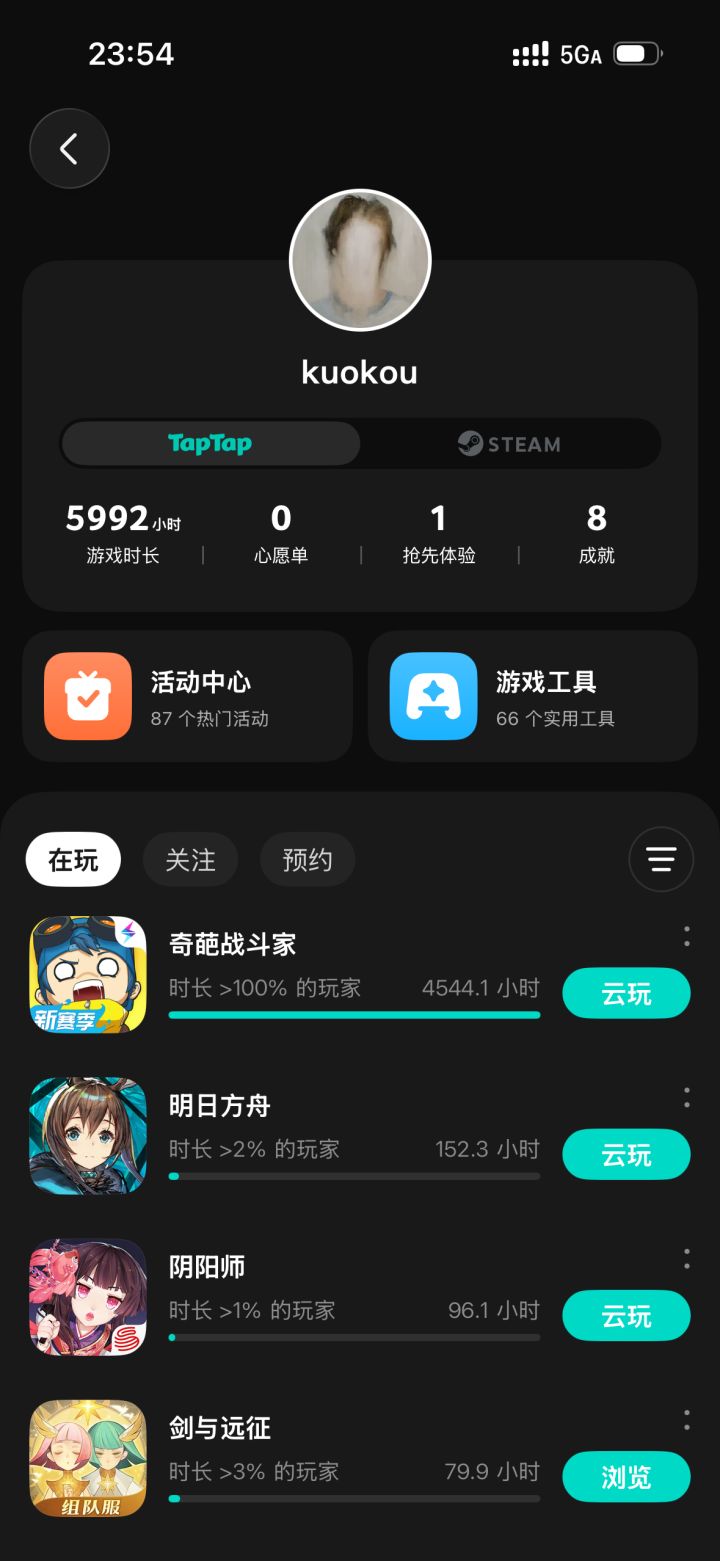
Task: Tap the 明日方舟 game icon
Action: 87,1135
